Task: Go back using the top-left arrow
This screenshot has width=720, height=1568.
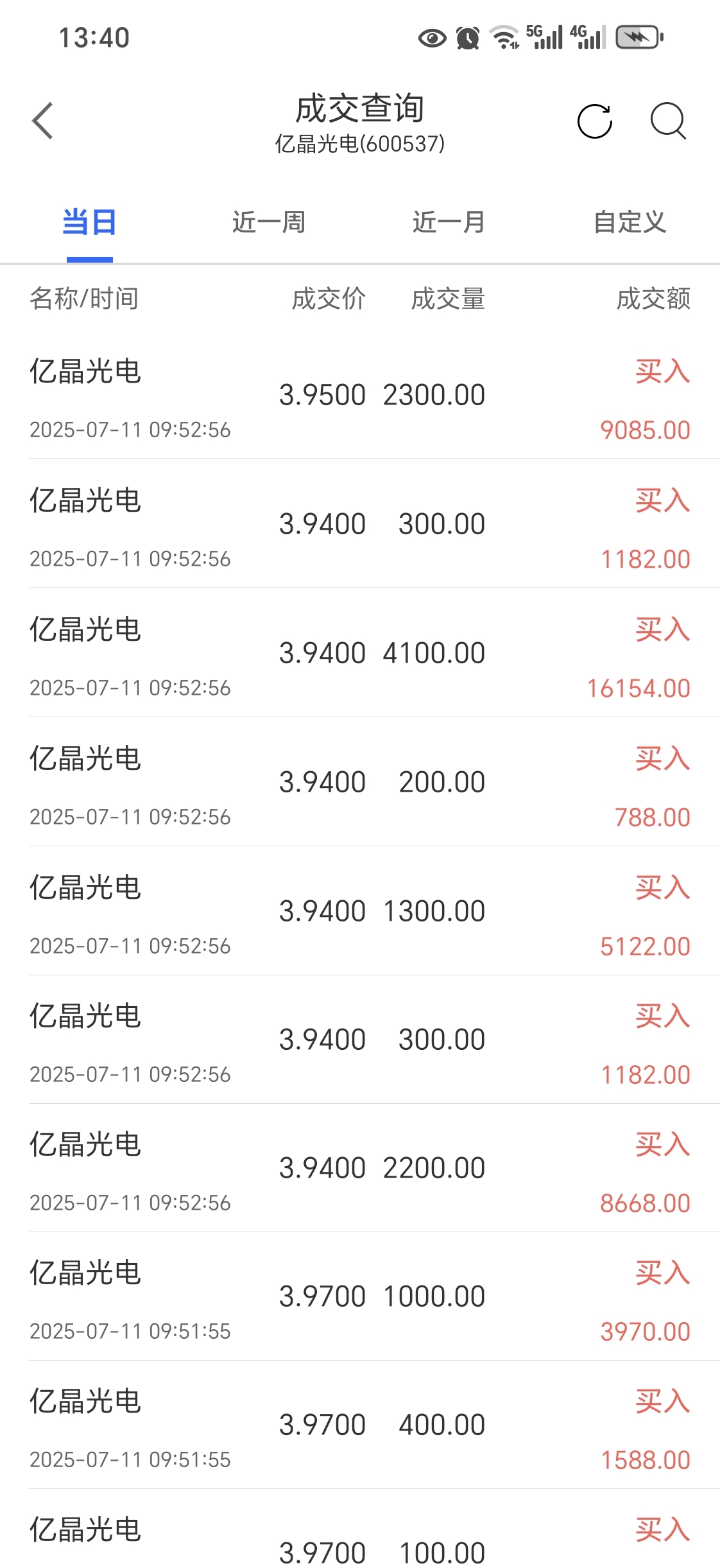Action: (x=42, y=121)
